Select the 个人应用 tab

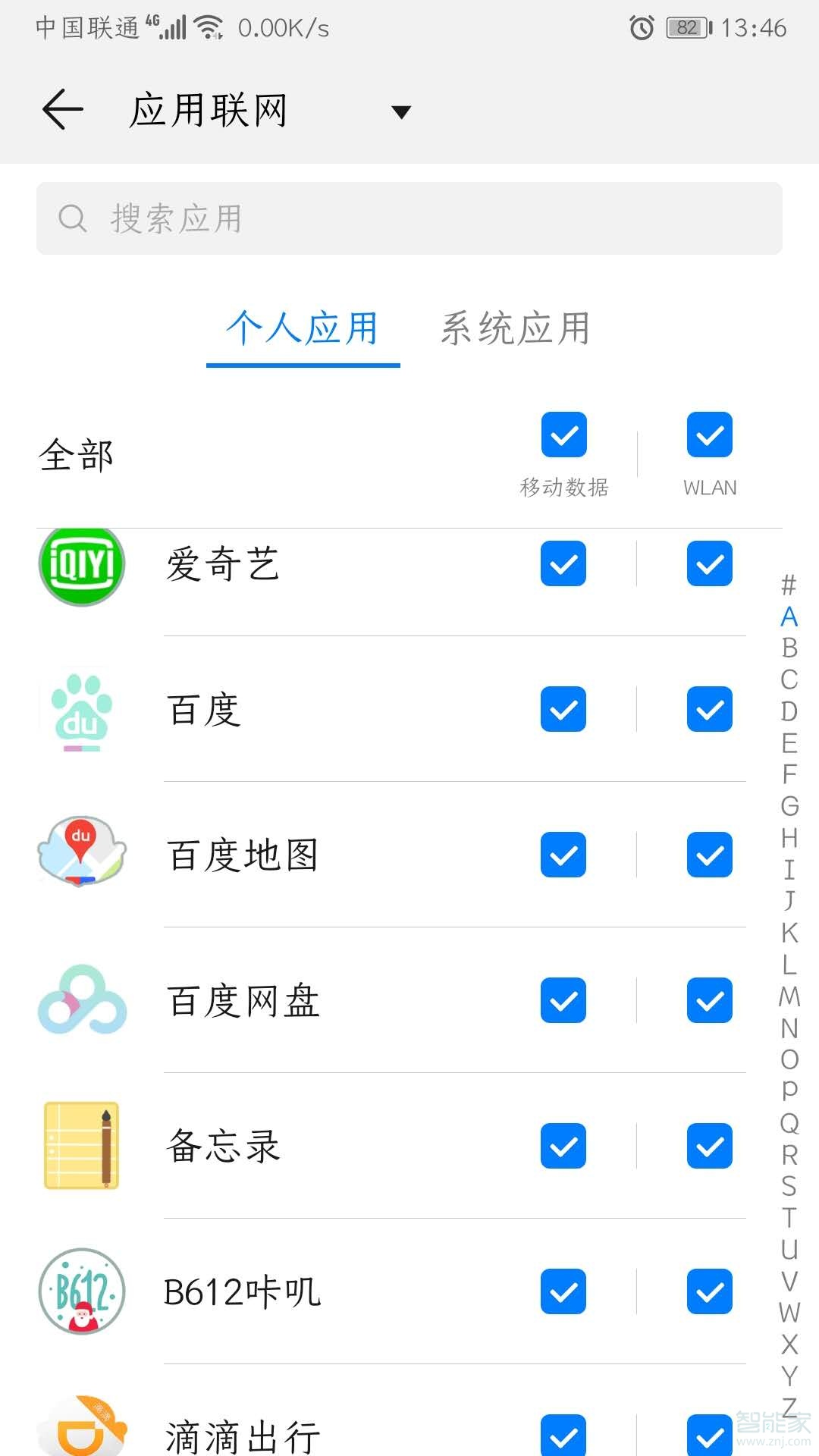pos(303,328)
